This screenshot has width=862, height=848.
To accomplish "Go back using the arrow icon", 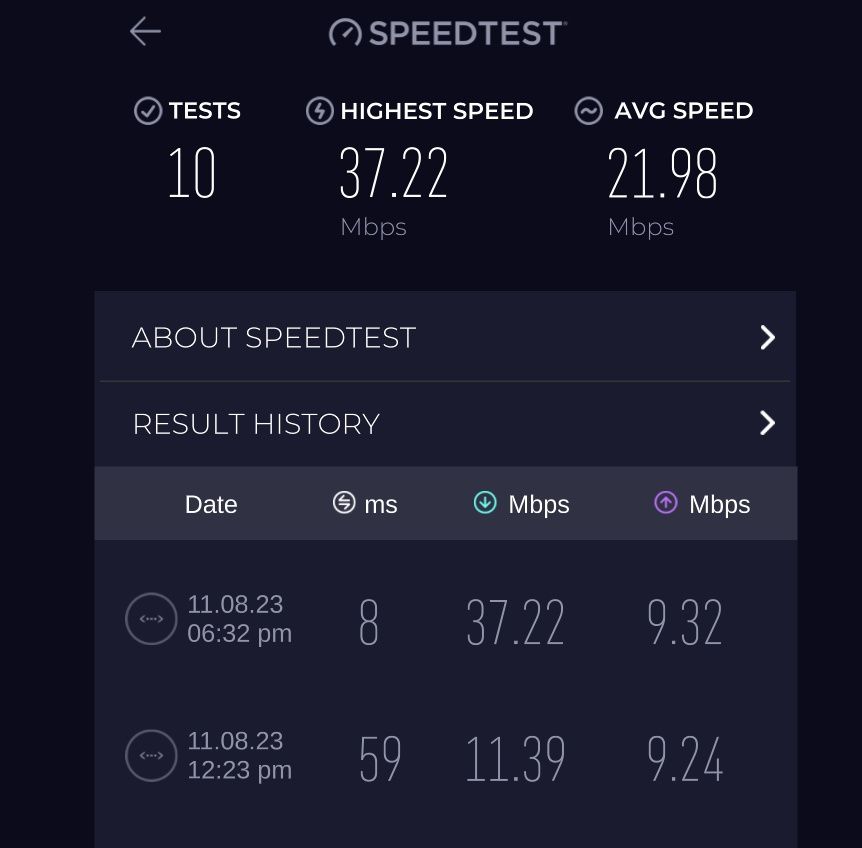I will [145, 32].
